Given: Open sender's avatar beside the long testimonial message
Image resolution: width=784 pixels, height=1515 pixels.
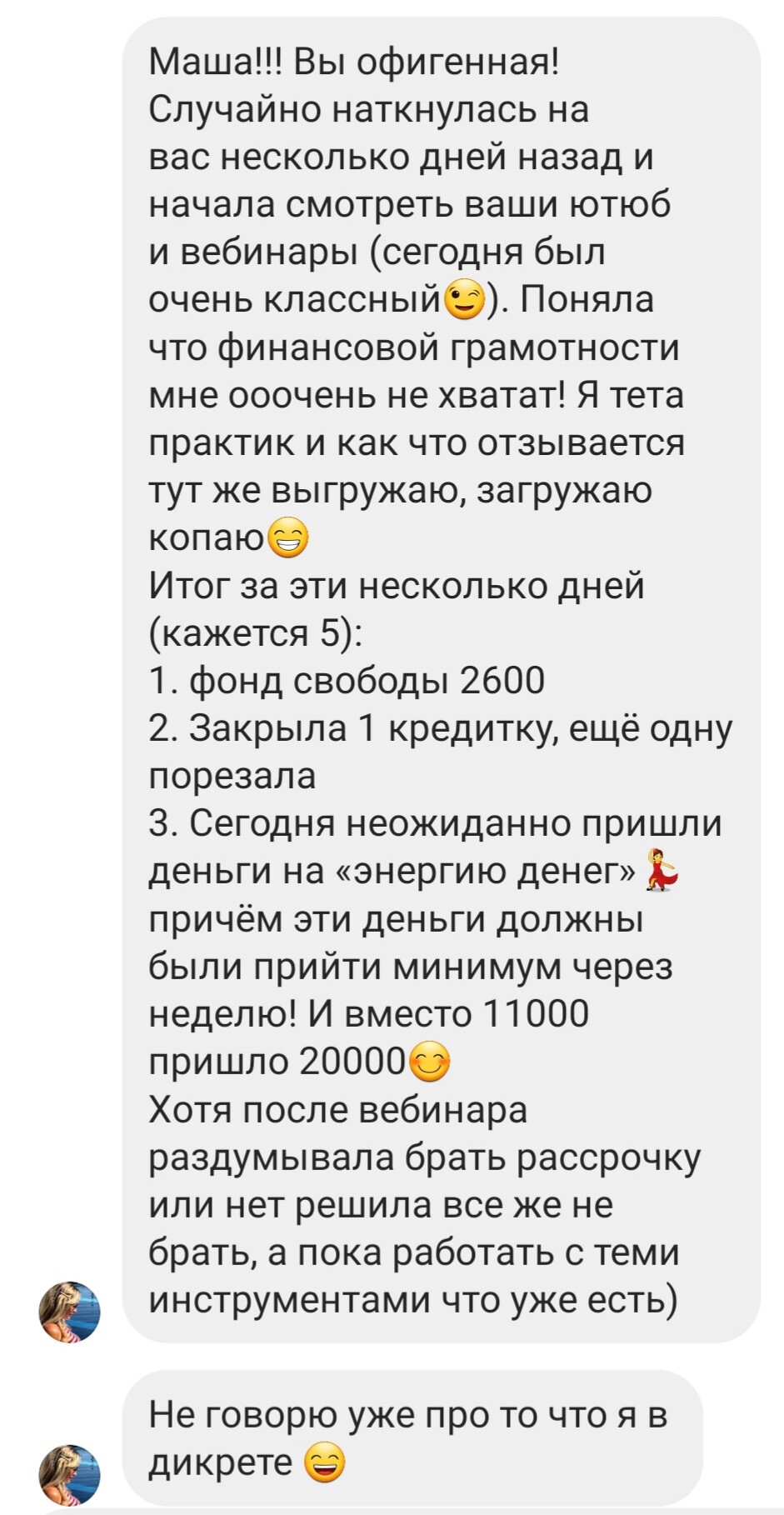Looking at the screenshot, I should (x=70, y=1312).
